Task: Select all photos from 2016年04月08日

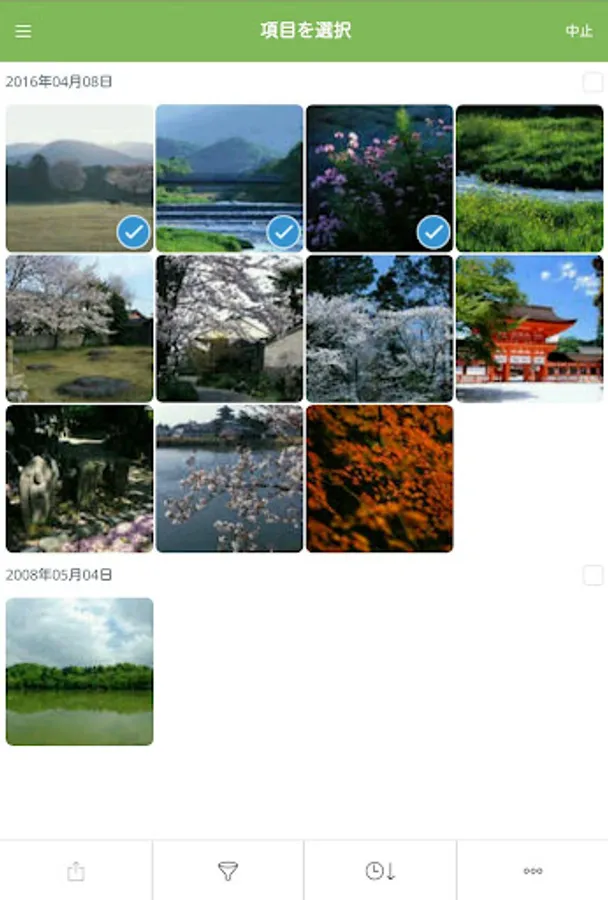Action: click(x=592, y=82)
